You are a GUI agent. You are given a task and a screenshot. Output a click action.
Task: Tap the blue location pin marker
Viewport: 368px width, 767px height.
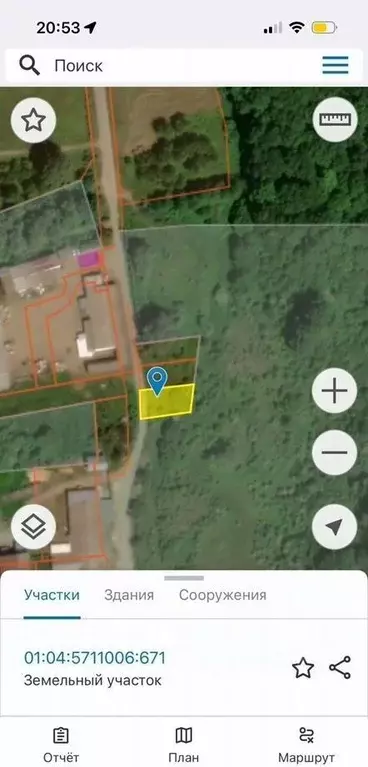coord(158,382)
